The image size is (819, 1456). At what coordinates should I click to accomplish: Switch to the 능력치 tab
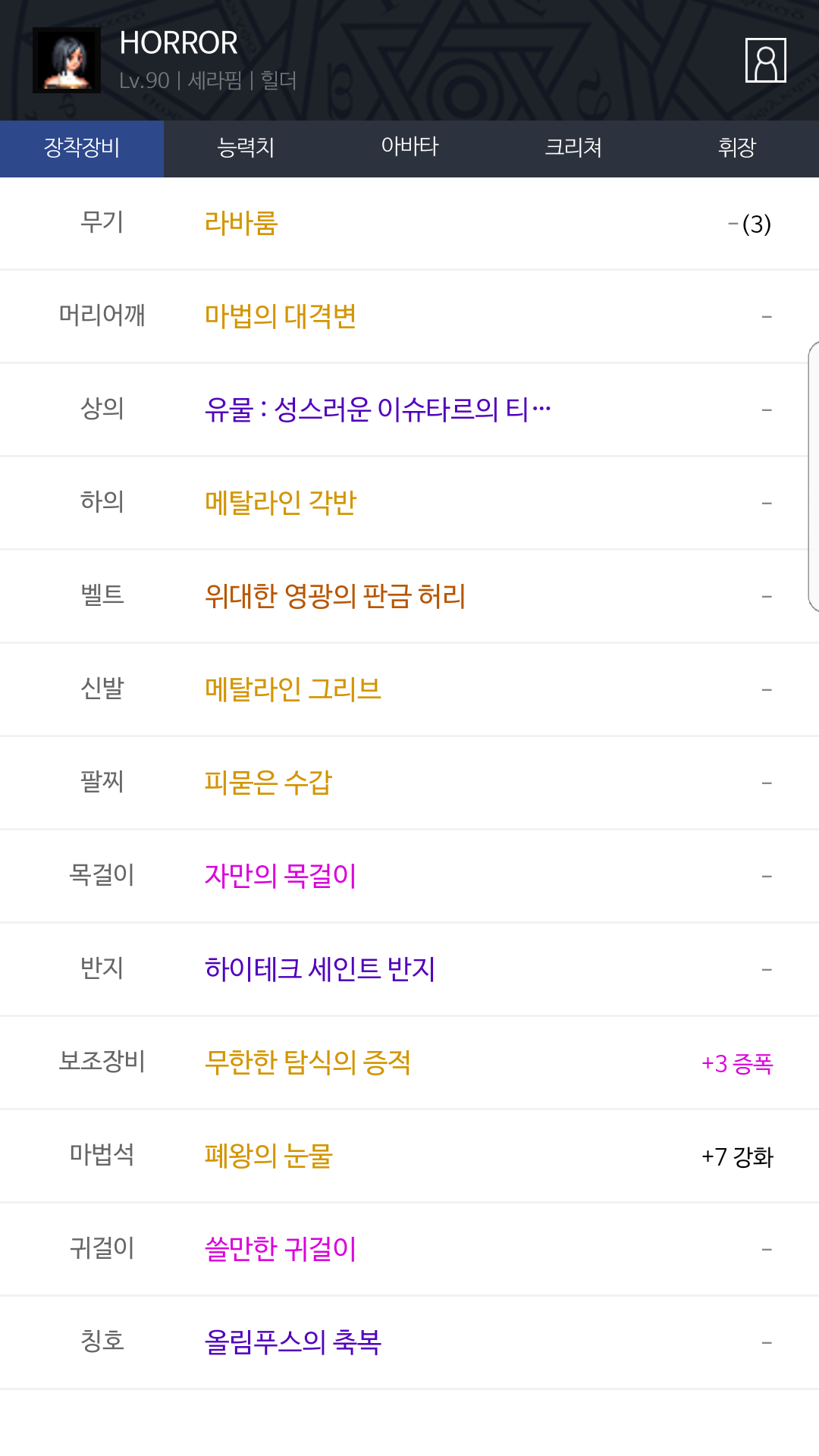click(246, 149)
